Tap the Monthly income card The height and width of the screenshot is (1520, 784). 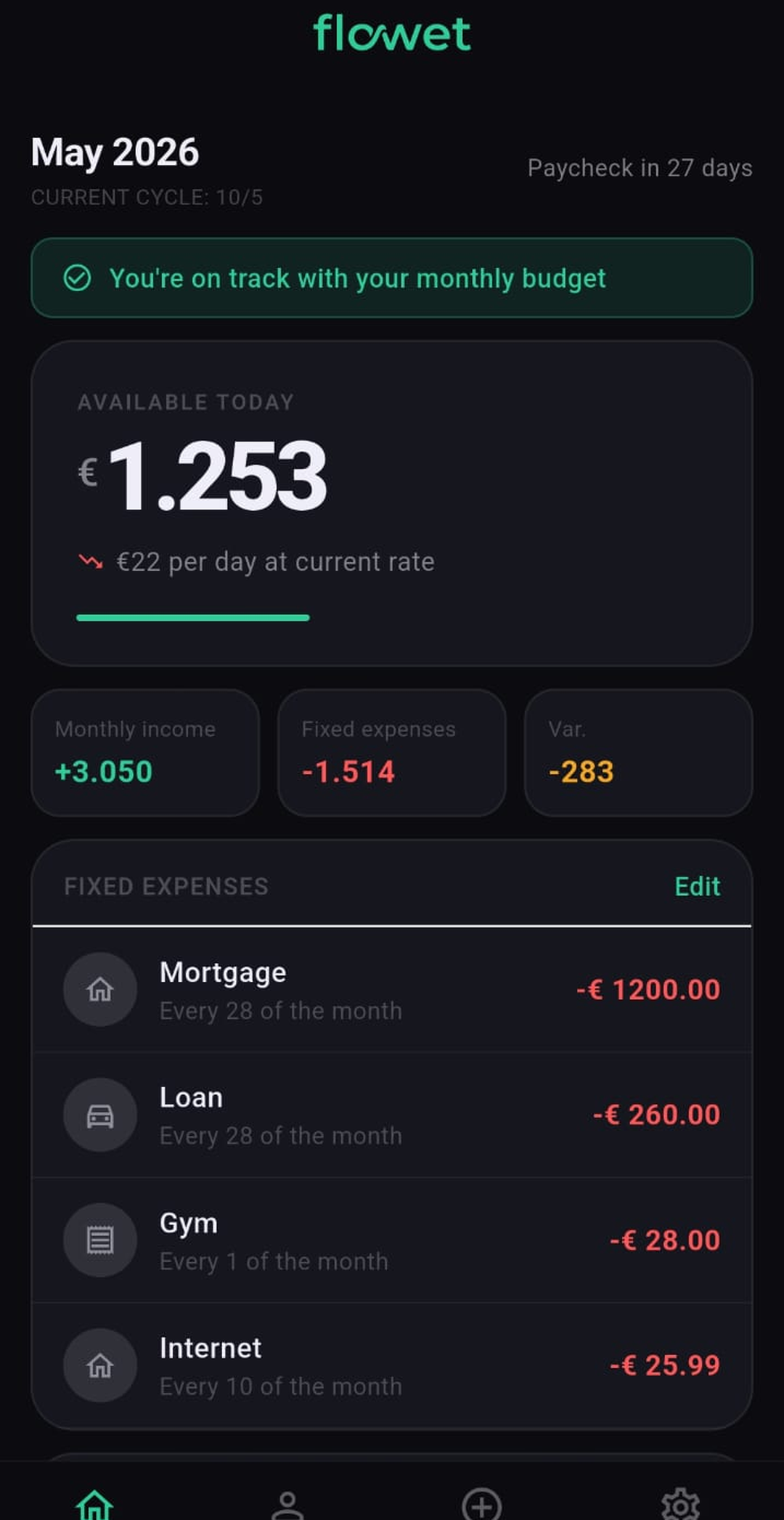pyautogui.click(x=145, y=752)
